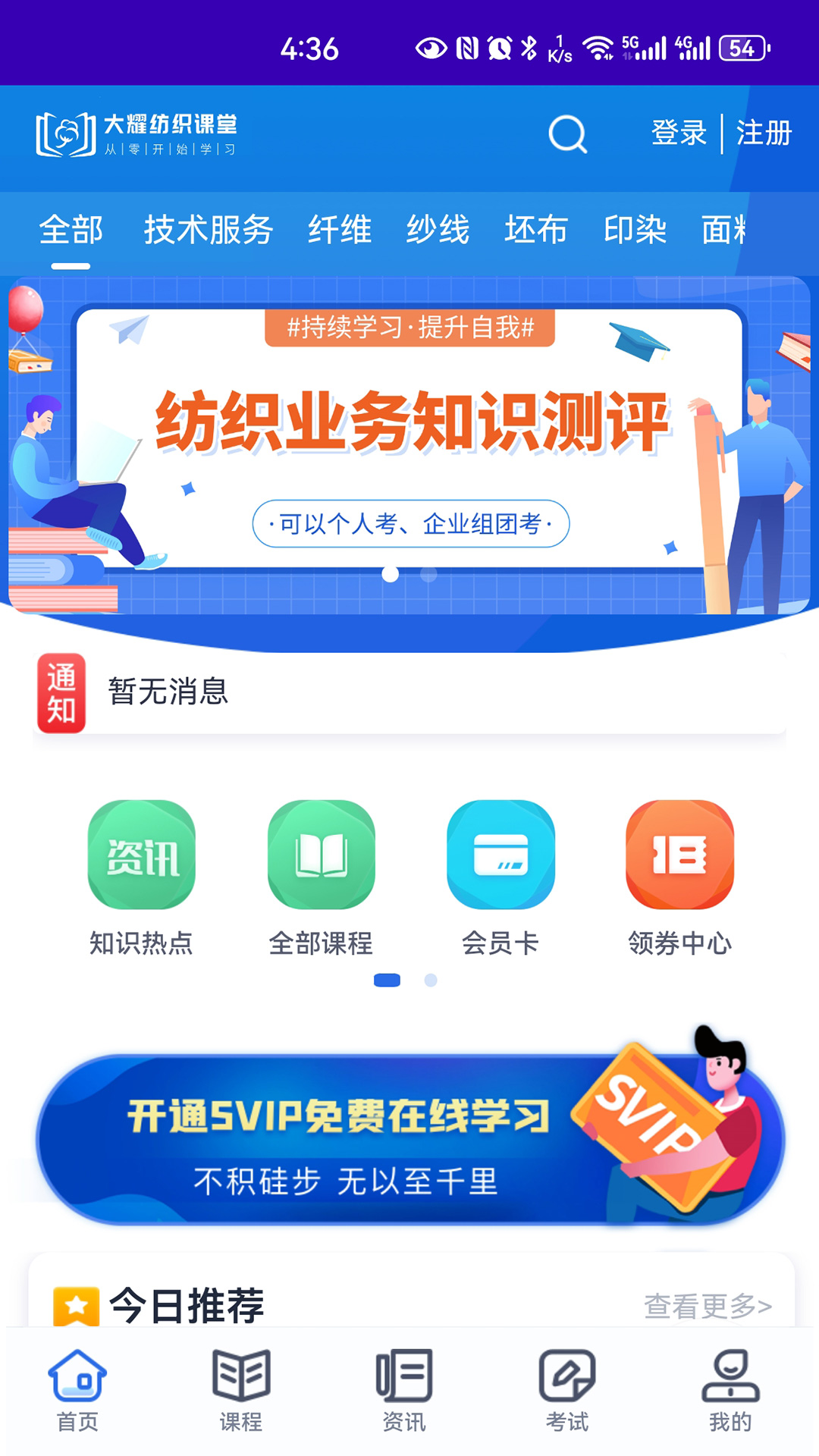
Task: Switch to the 印染 category tab
Action: pos(635,229)
